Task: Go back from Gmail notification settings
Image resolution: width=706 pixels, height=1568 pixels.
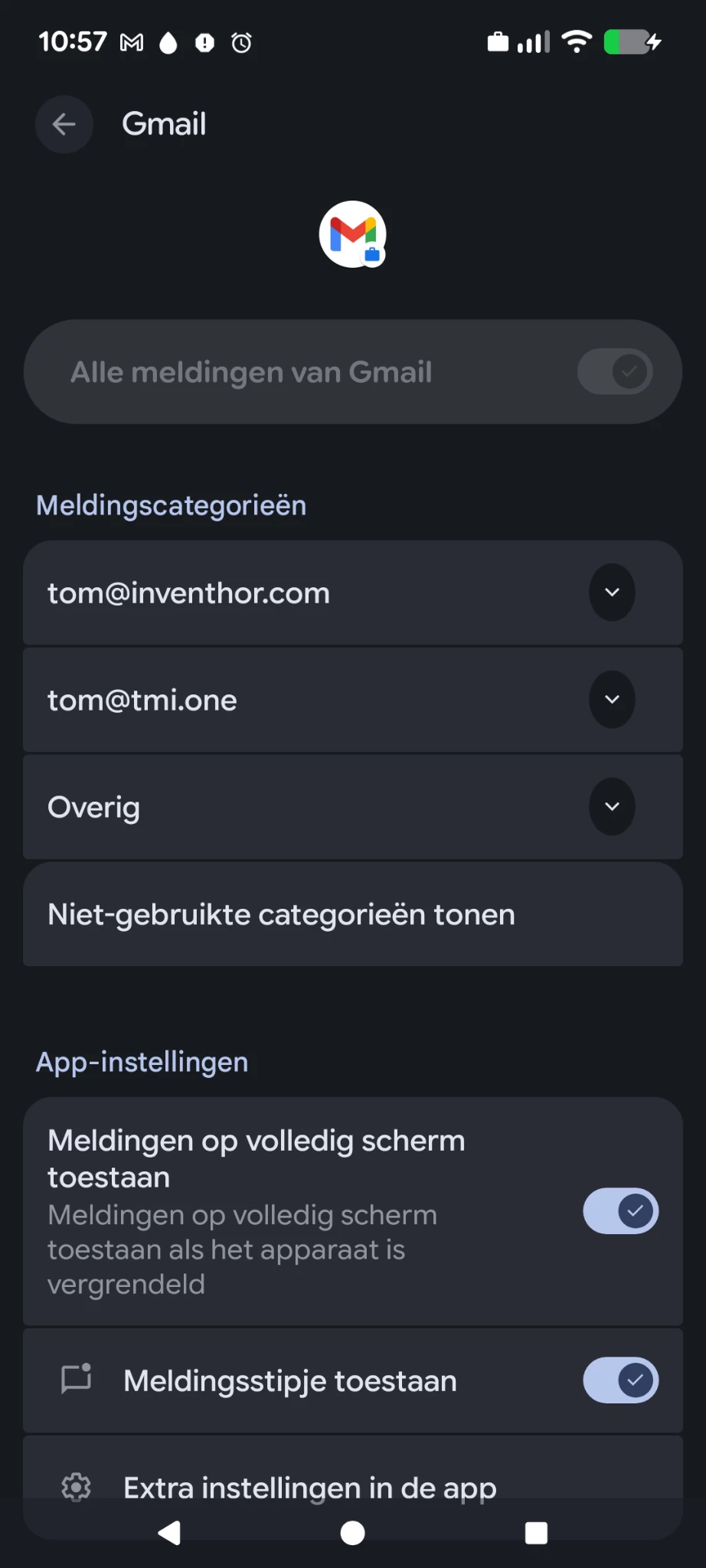Action: [64, 124]
